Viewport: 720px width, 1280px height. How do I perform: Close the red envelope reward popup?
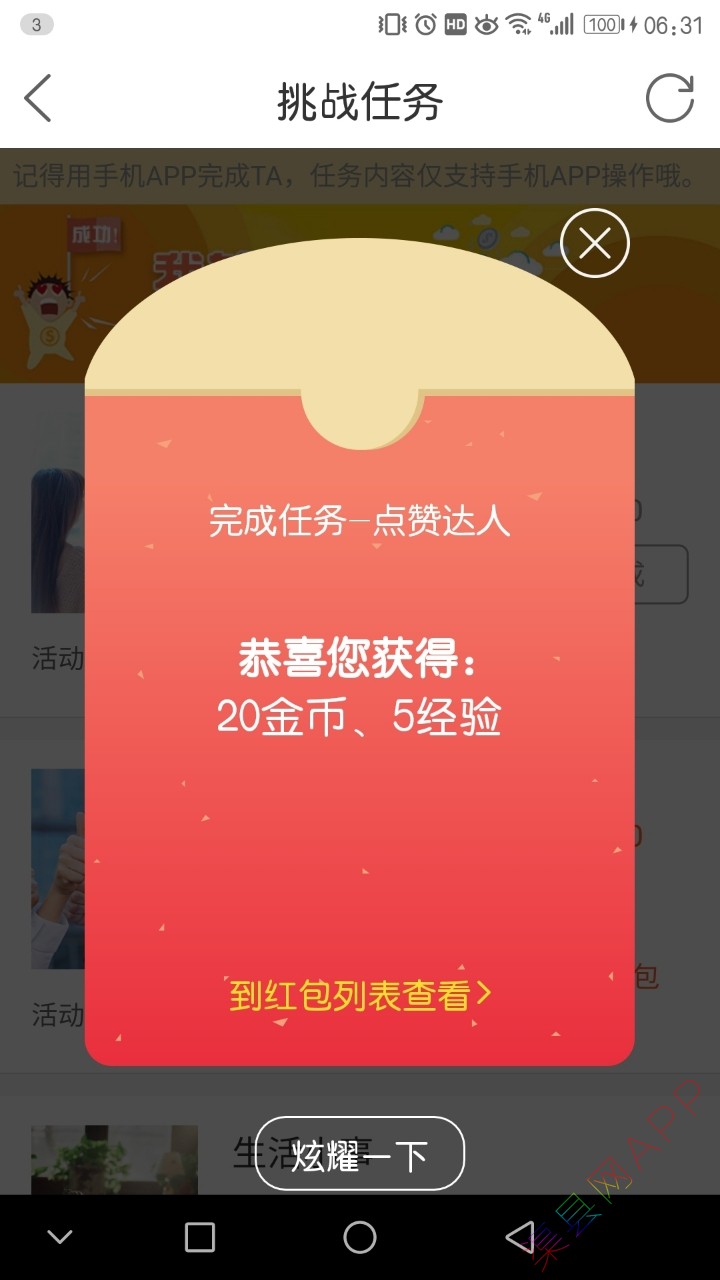tap(595, 243)
